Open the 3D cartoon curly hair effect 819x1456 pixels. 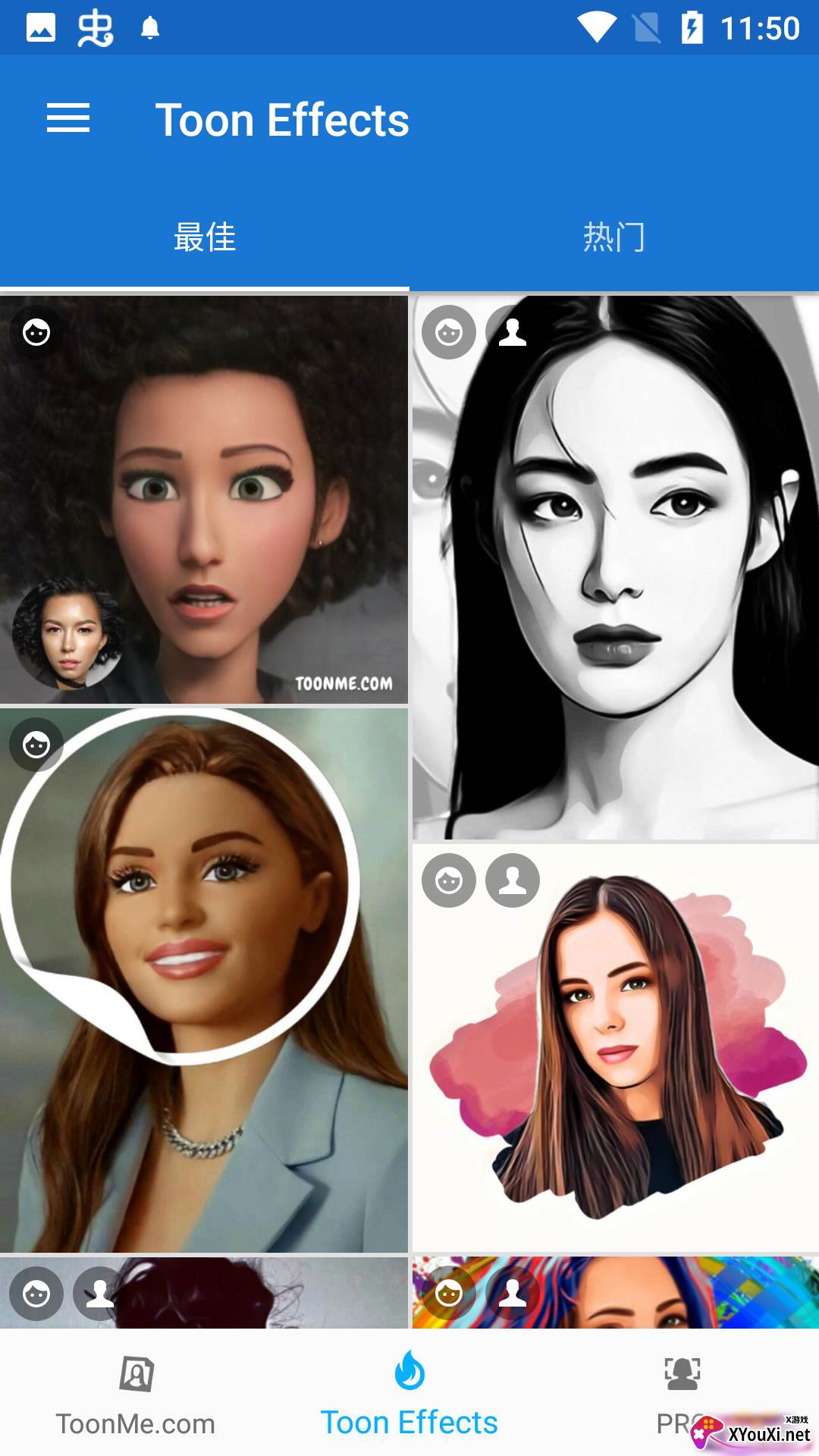click(x=203, y=499)
